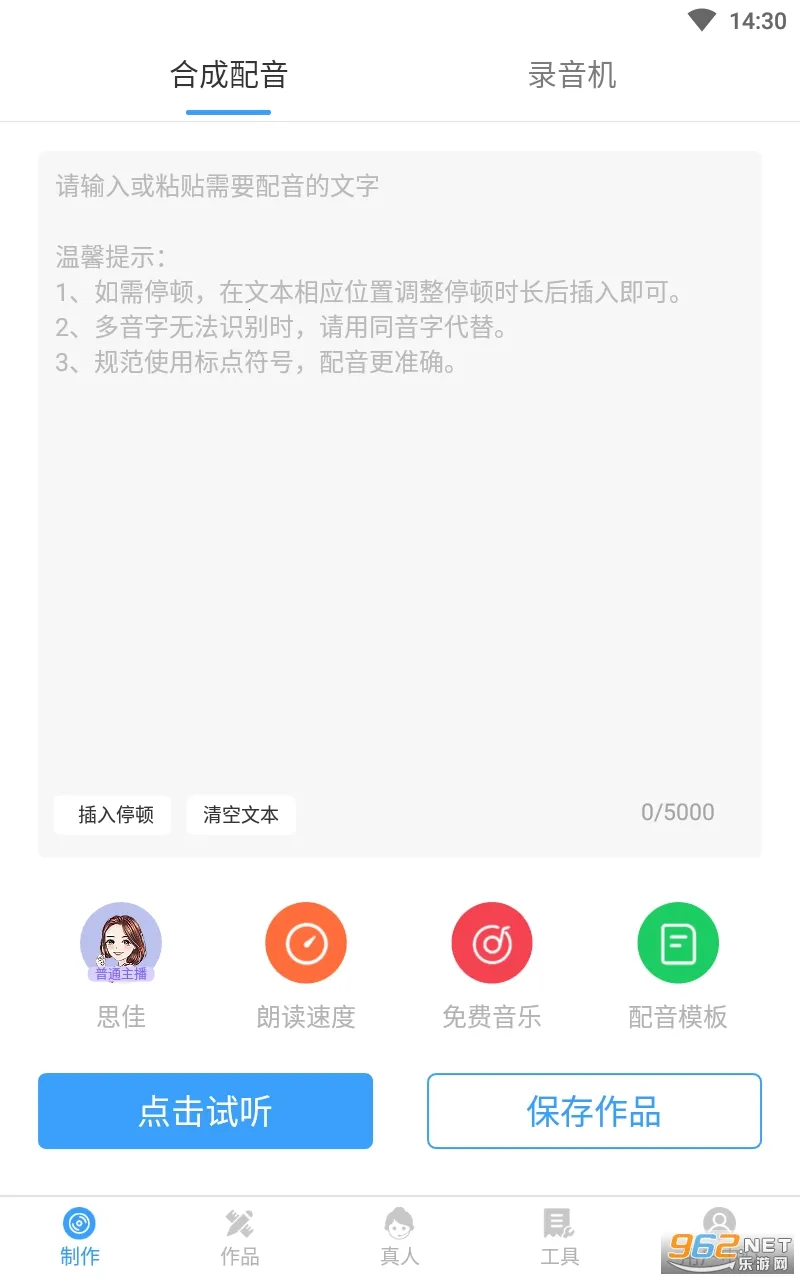The width and height of the screenshot is (800, 1280).
Task: Select the 思佳 voice anchor avatar
Action: pyautogui.click(x=120, y=942)
